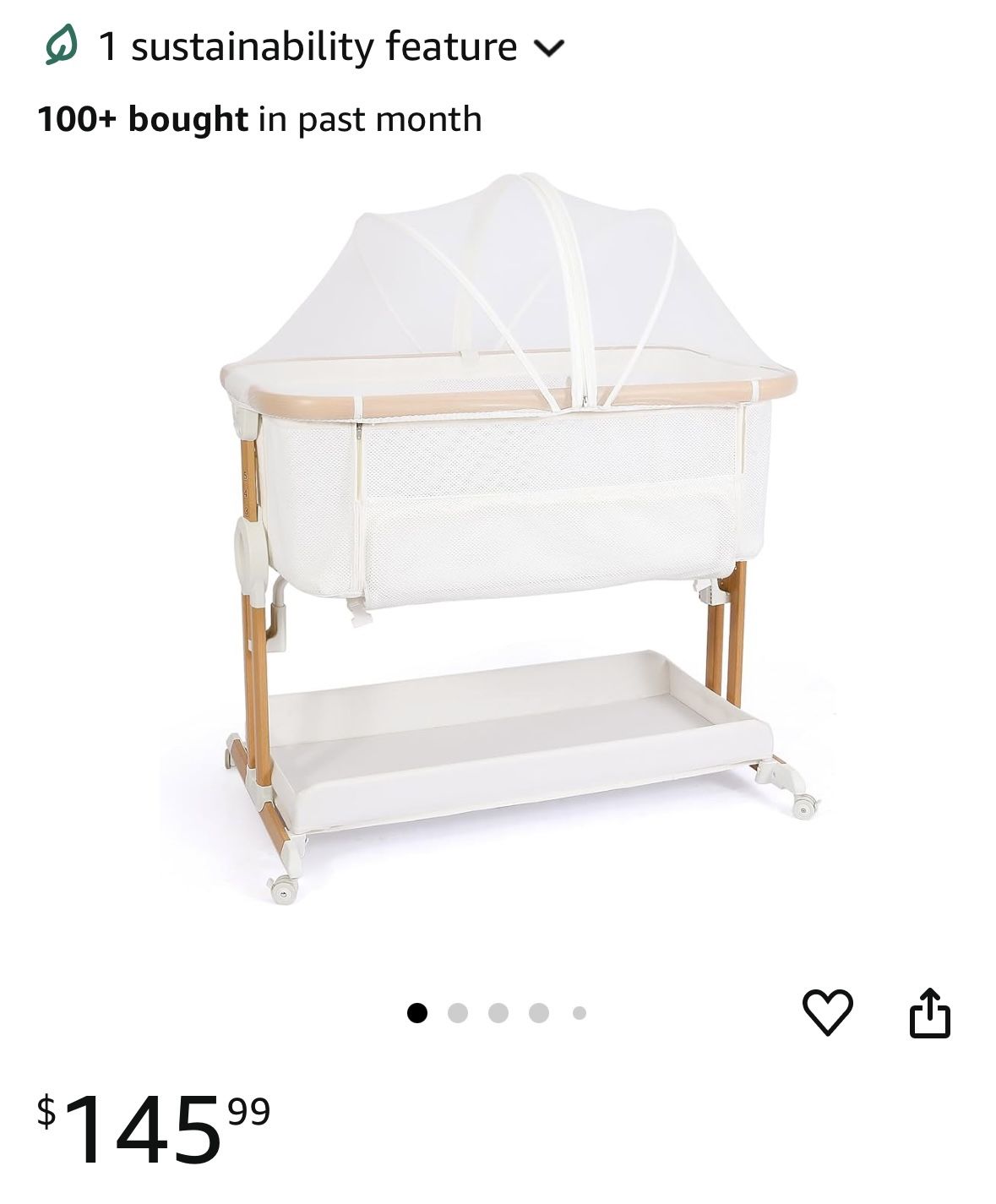Jump to the second product photo dot

(x=458, y=1012)
